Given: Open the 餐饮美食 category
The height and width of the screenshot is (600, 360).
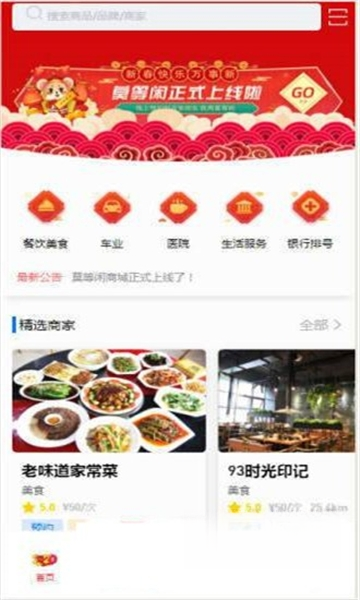Looking at the screenshot, I should pyautogui.click(x=46, y=220).
